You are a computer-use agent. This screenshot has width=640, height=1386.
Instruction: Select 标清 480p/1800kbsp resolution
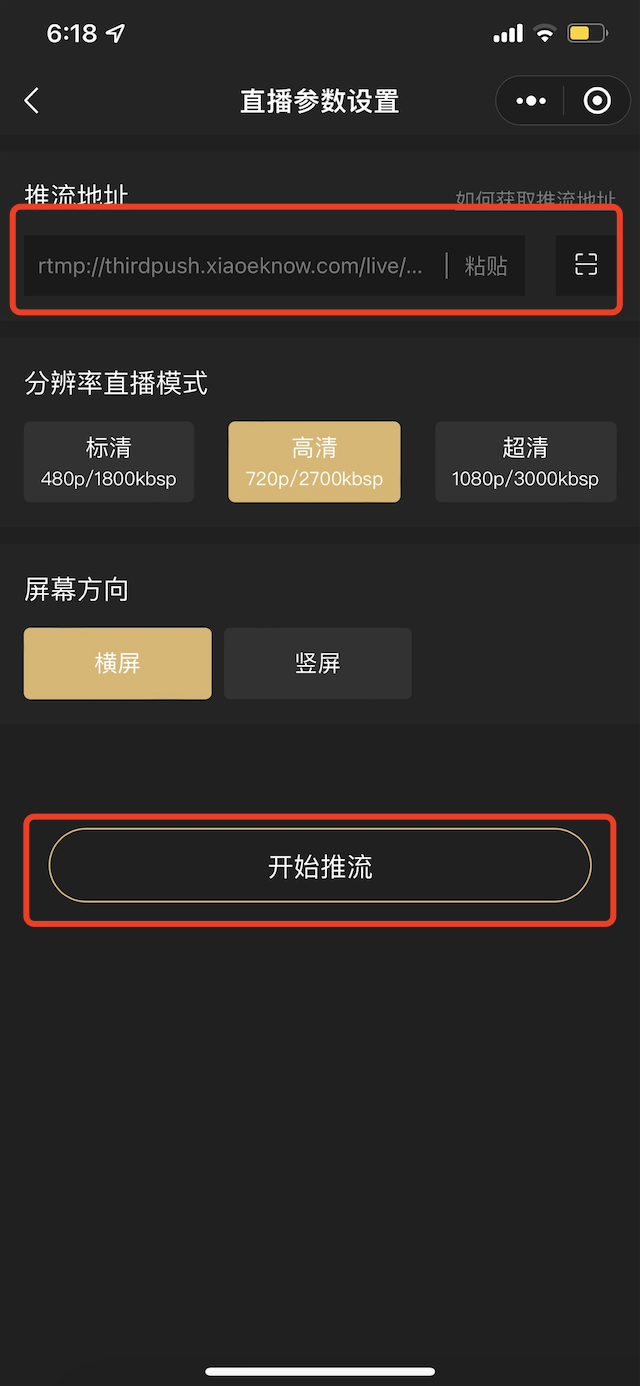tap(109, 462)
